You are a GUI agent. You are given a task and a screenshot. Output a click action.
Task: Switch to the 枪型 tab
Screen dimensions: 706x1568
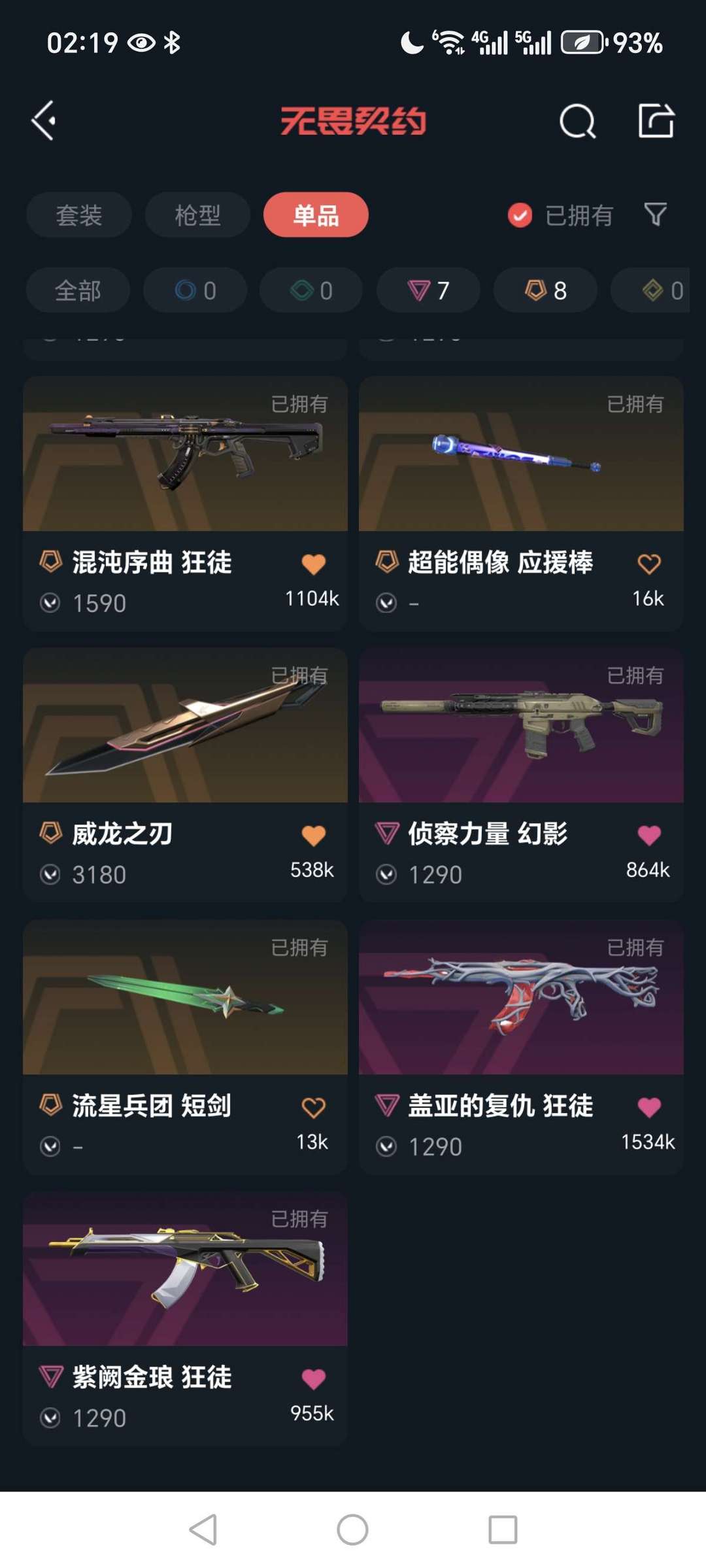[197, 215]
